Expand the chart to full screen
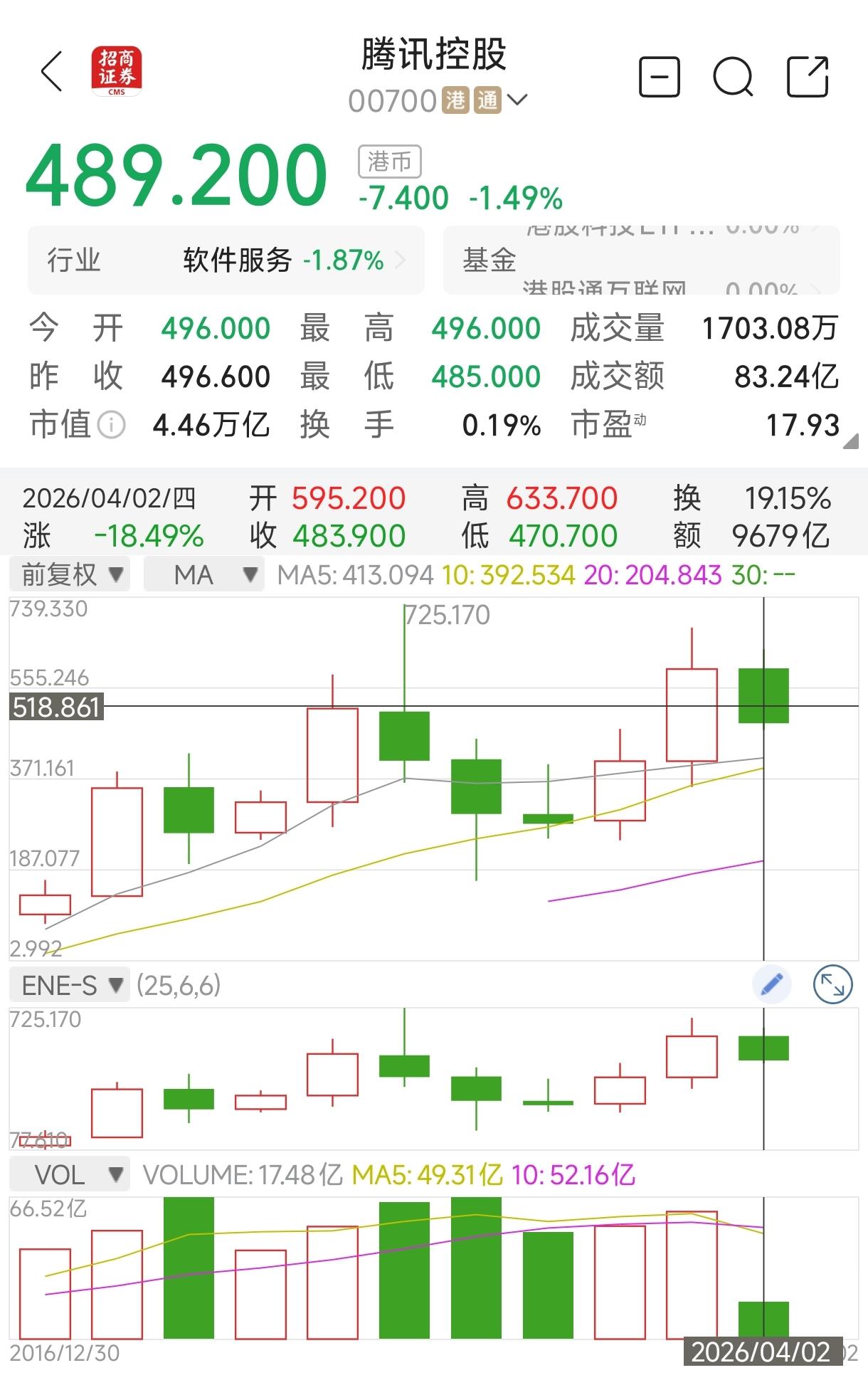The width and height of the screenshot is (868, 1385). pyautogui.click(x=832, y=985)
